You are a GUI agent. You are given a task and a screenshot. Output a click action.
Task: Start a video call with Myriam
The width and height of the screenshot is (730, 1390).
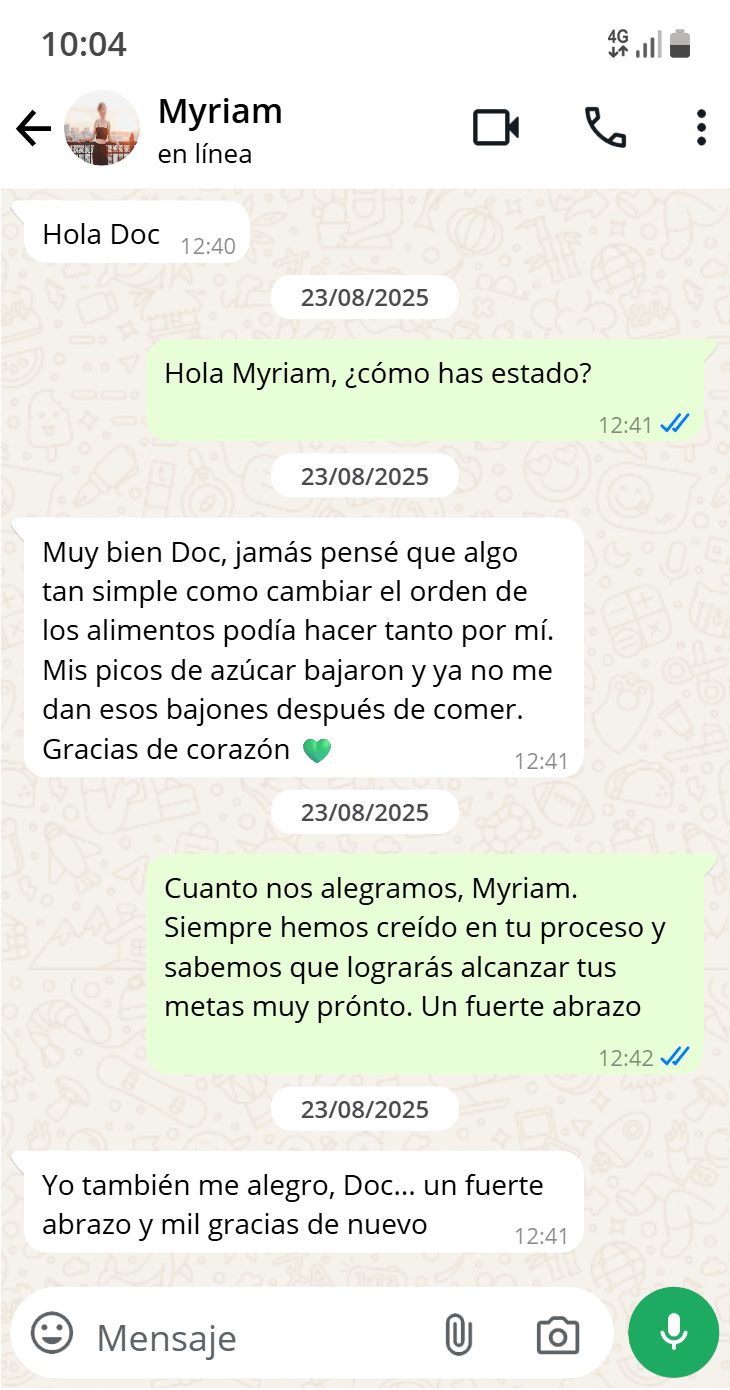pos(496,129)
